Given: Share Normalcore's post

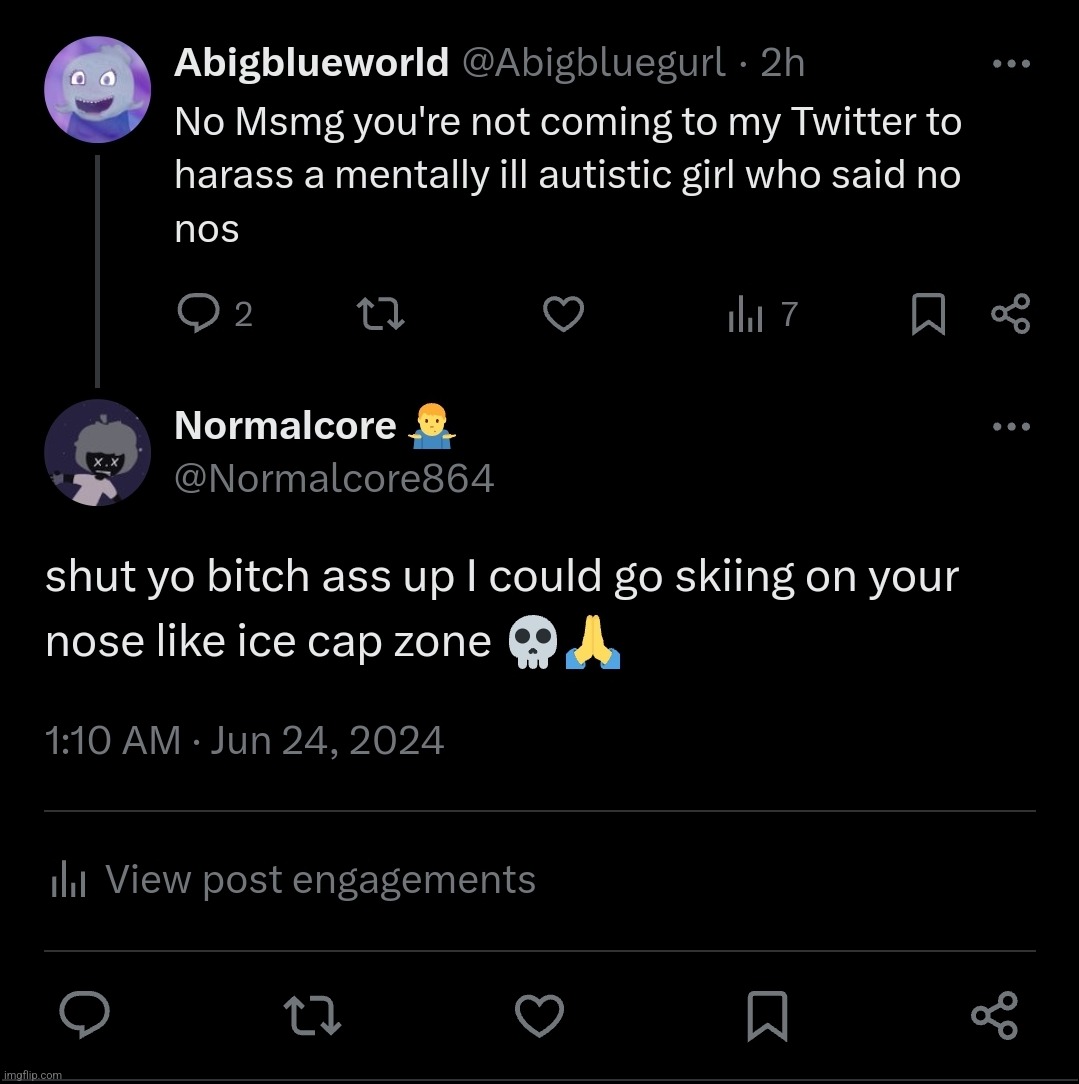Looking at the screenshot, I should coord(994,1016).
